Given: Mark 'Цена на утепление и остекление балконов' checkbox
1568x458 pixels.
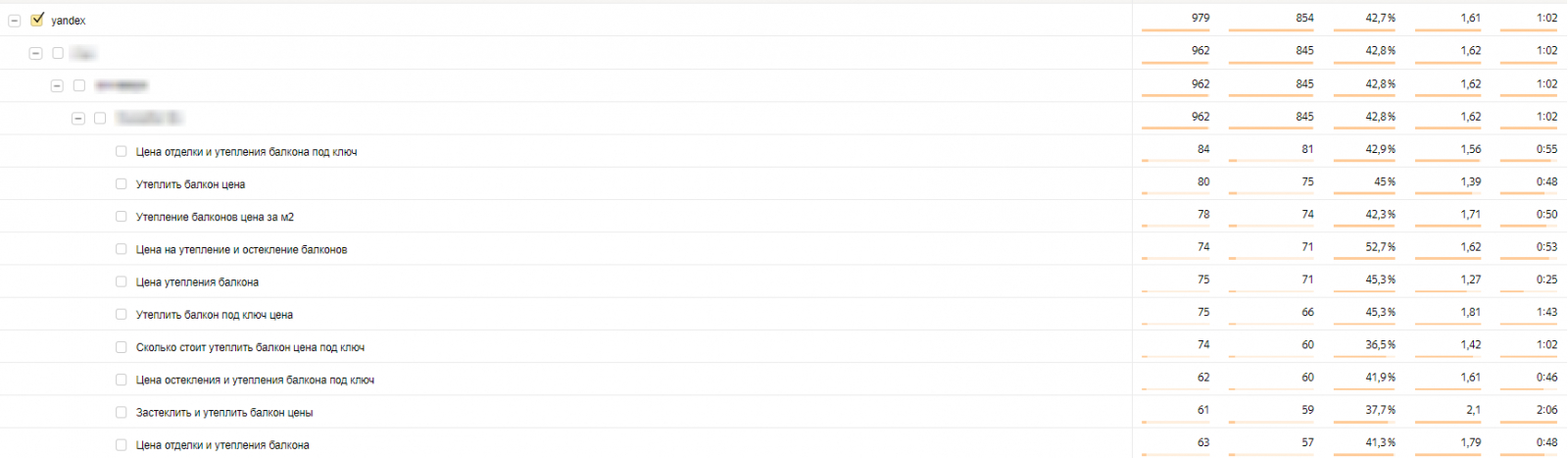Looking at the screenshot, I should pos(122,249).
